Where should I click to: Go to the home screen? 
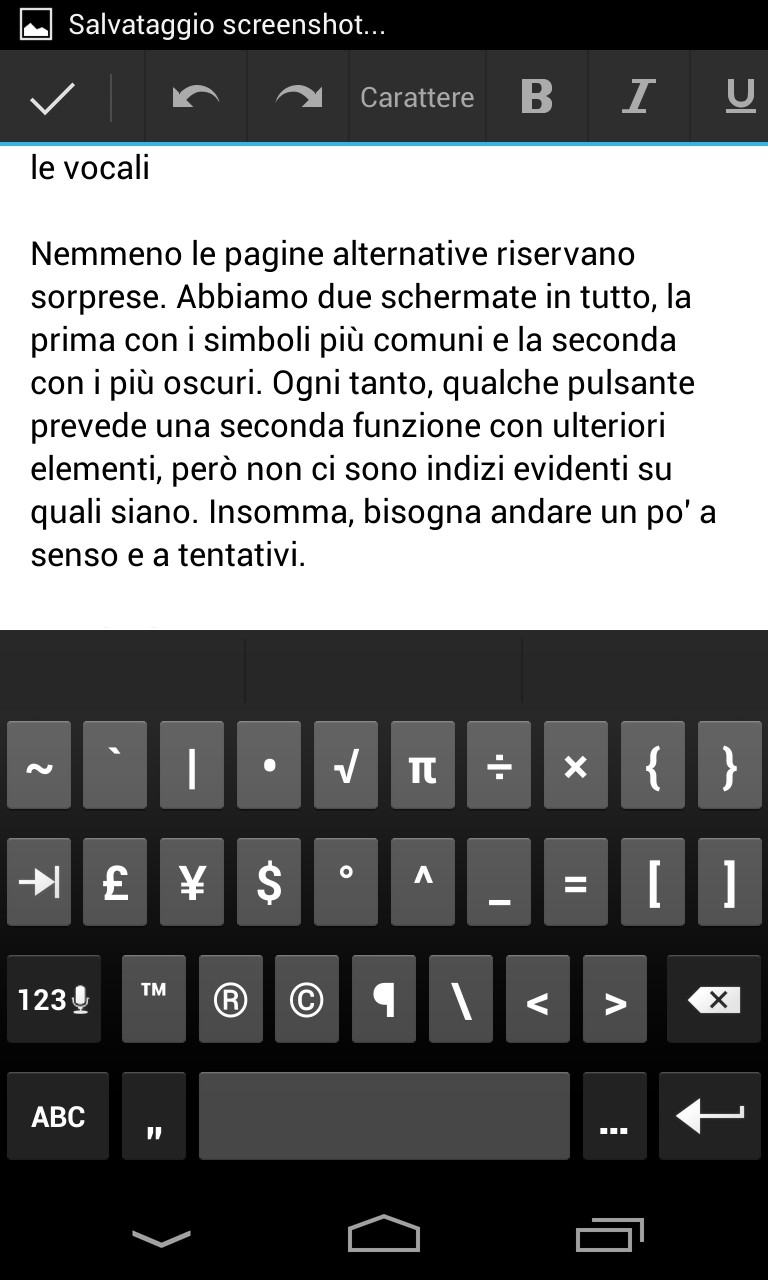point(384,1234)
